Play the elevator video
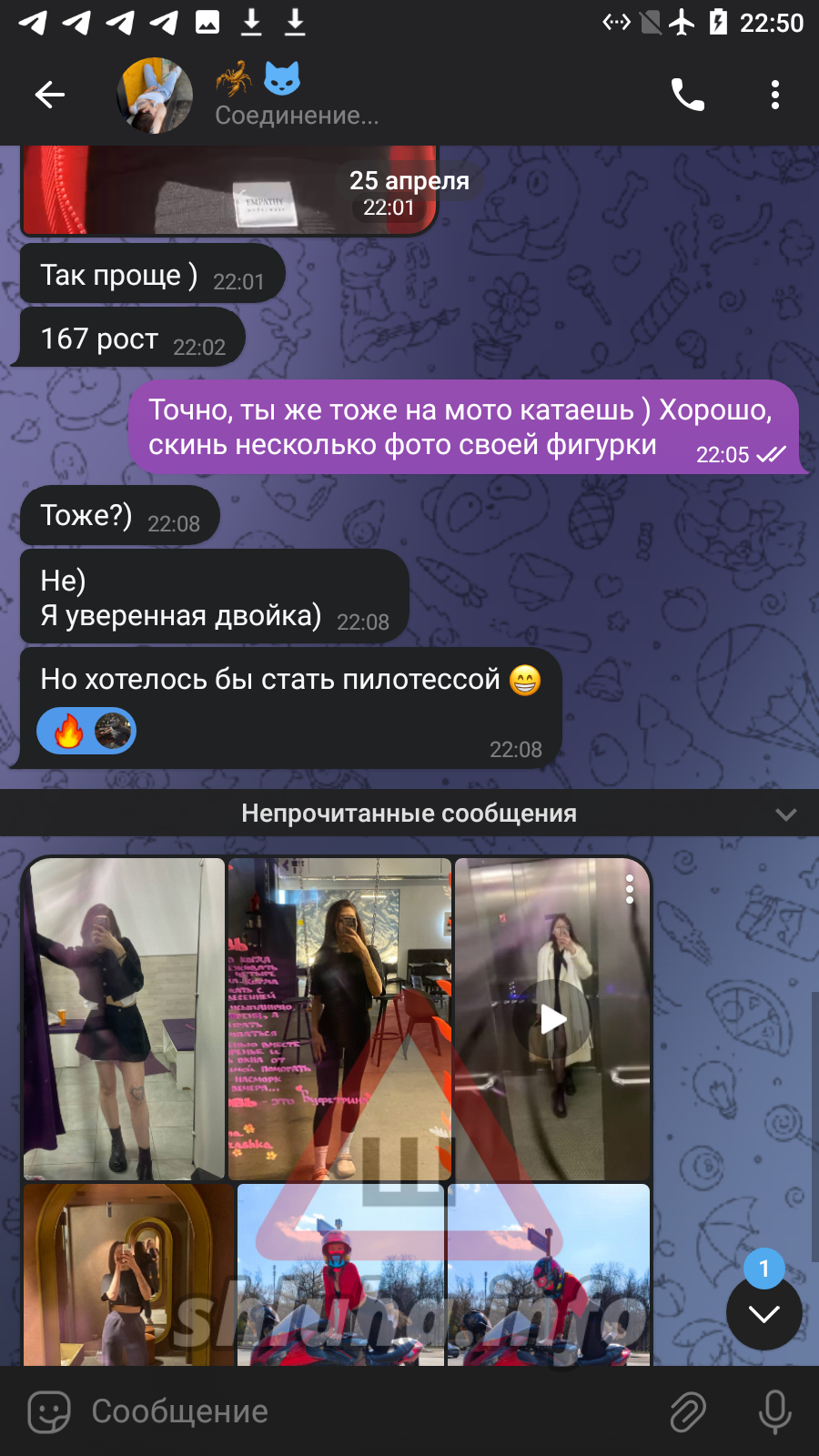The image size is (819, 1456). tap(552, 1019)
